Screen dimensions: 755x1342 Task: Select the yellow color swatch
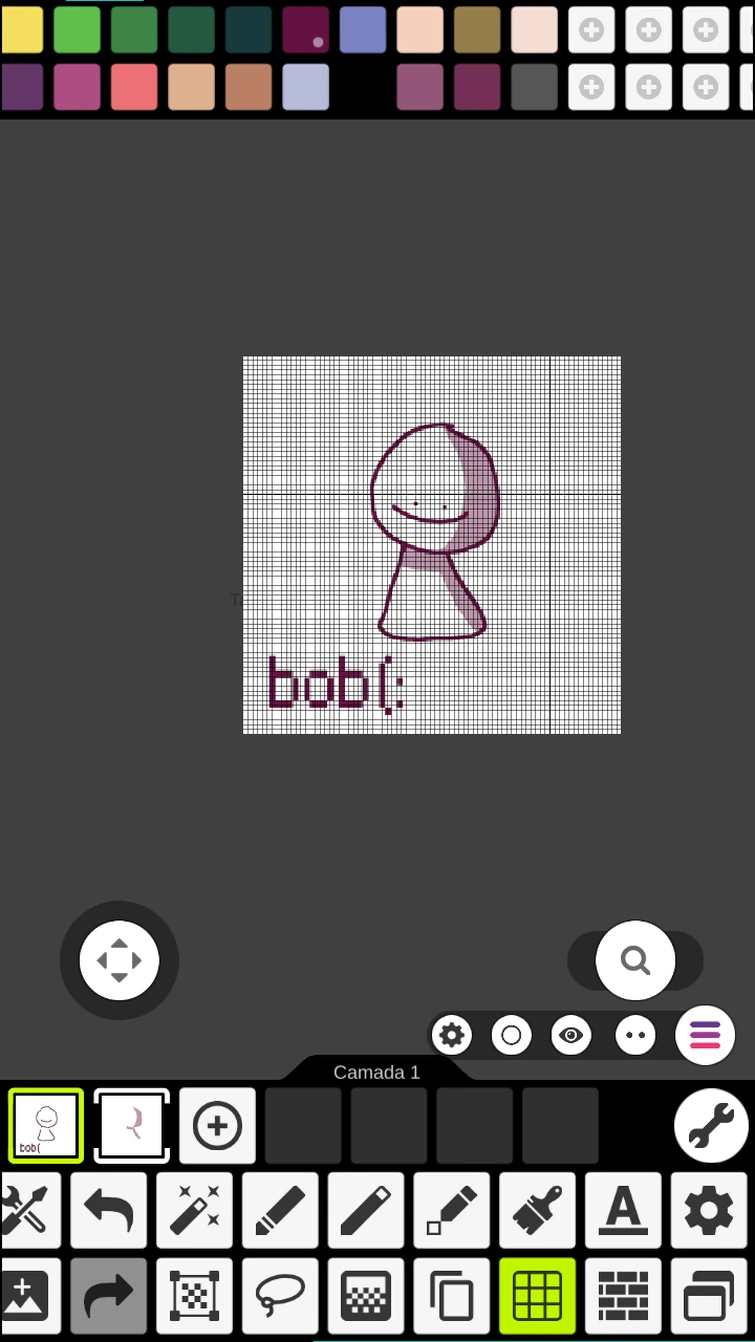coord(22,30)
